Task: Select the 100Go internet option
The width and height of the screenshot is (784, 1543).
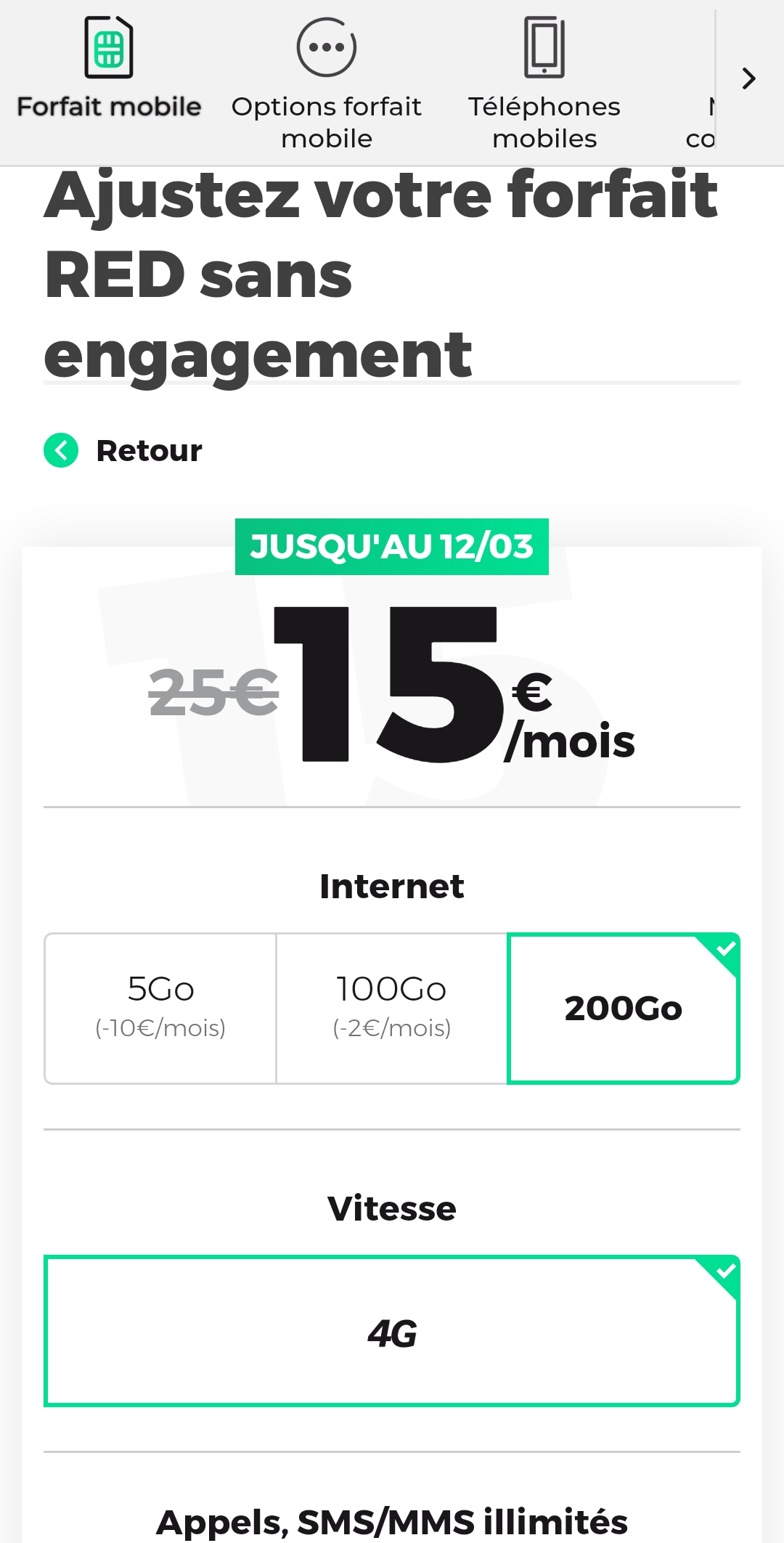Action: tap(391, 1008)
